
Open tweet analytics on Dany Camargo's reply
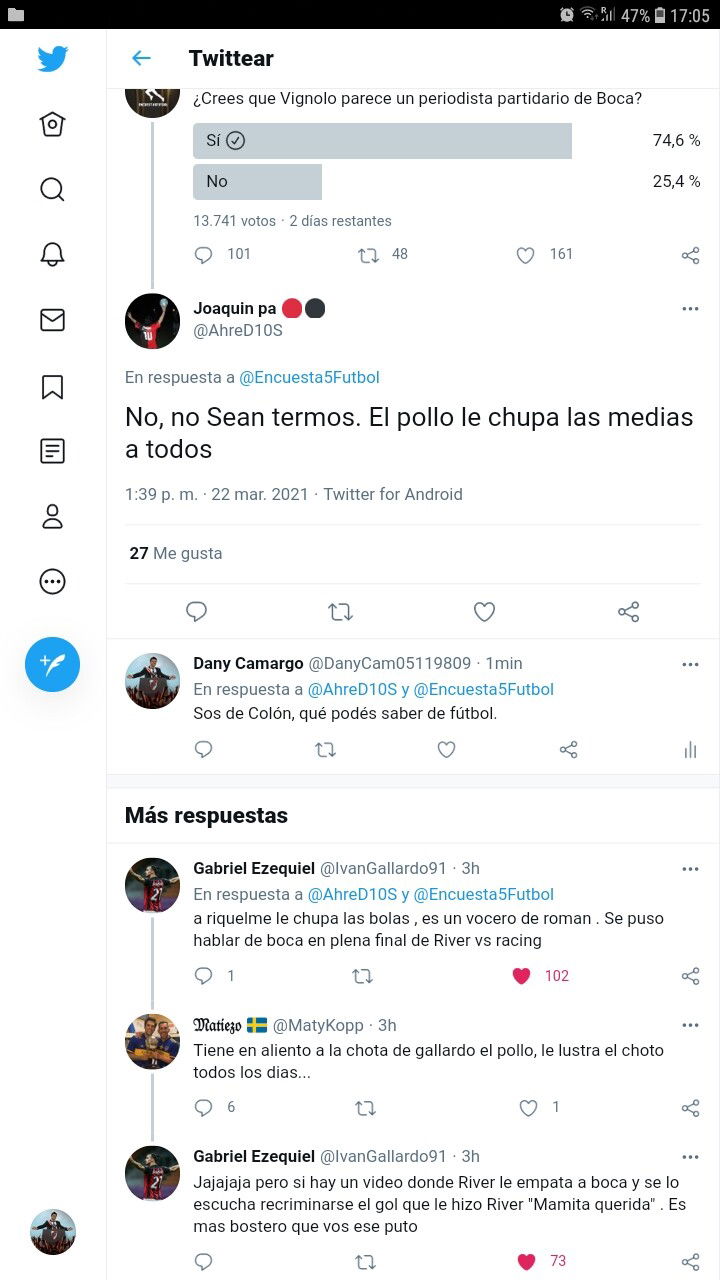(690, 749)
